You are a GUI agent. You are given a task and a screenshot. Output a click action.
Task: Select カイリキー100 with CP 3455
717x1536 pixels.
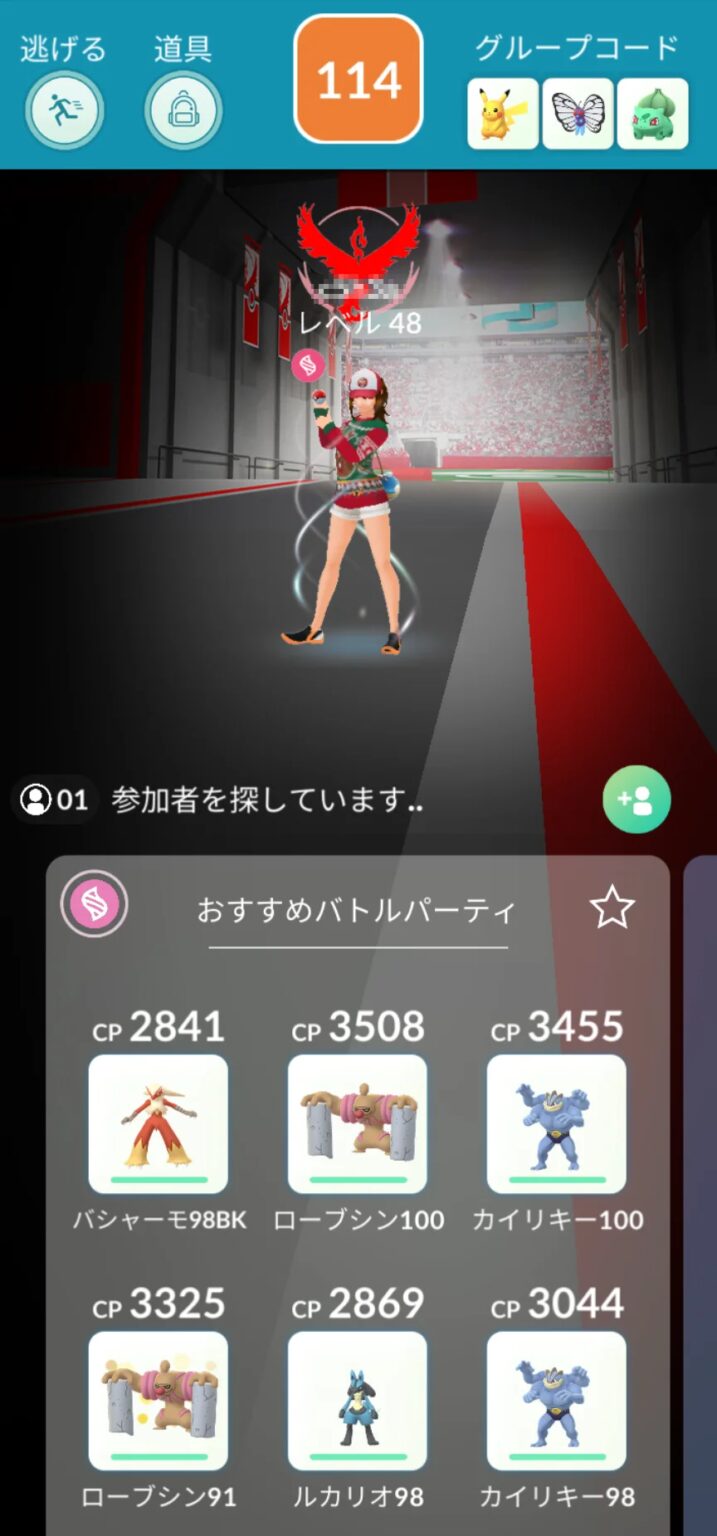click(556, 1124)
